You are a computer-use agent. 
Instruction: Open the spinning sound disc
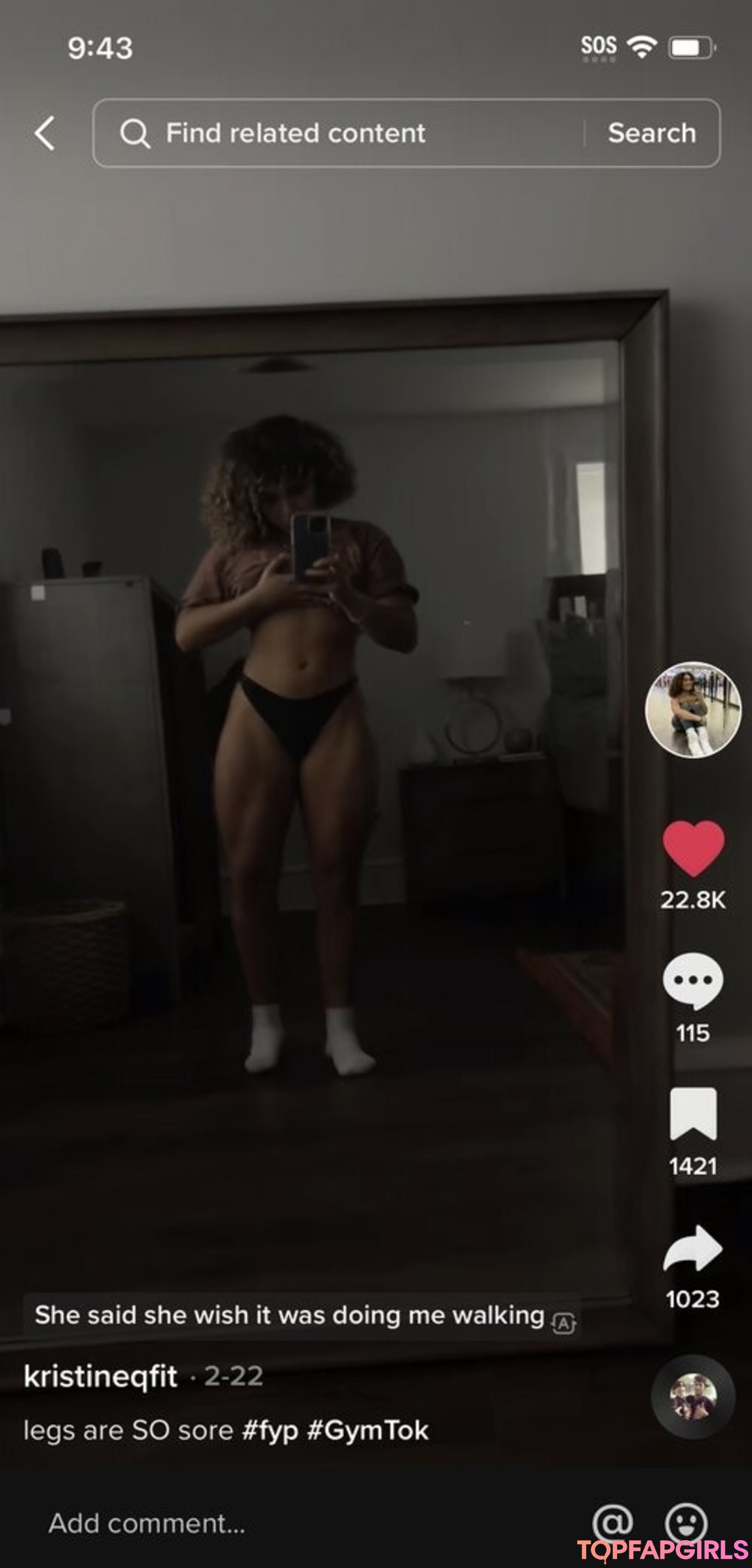pos(693,1397)
